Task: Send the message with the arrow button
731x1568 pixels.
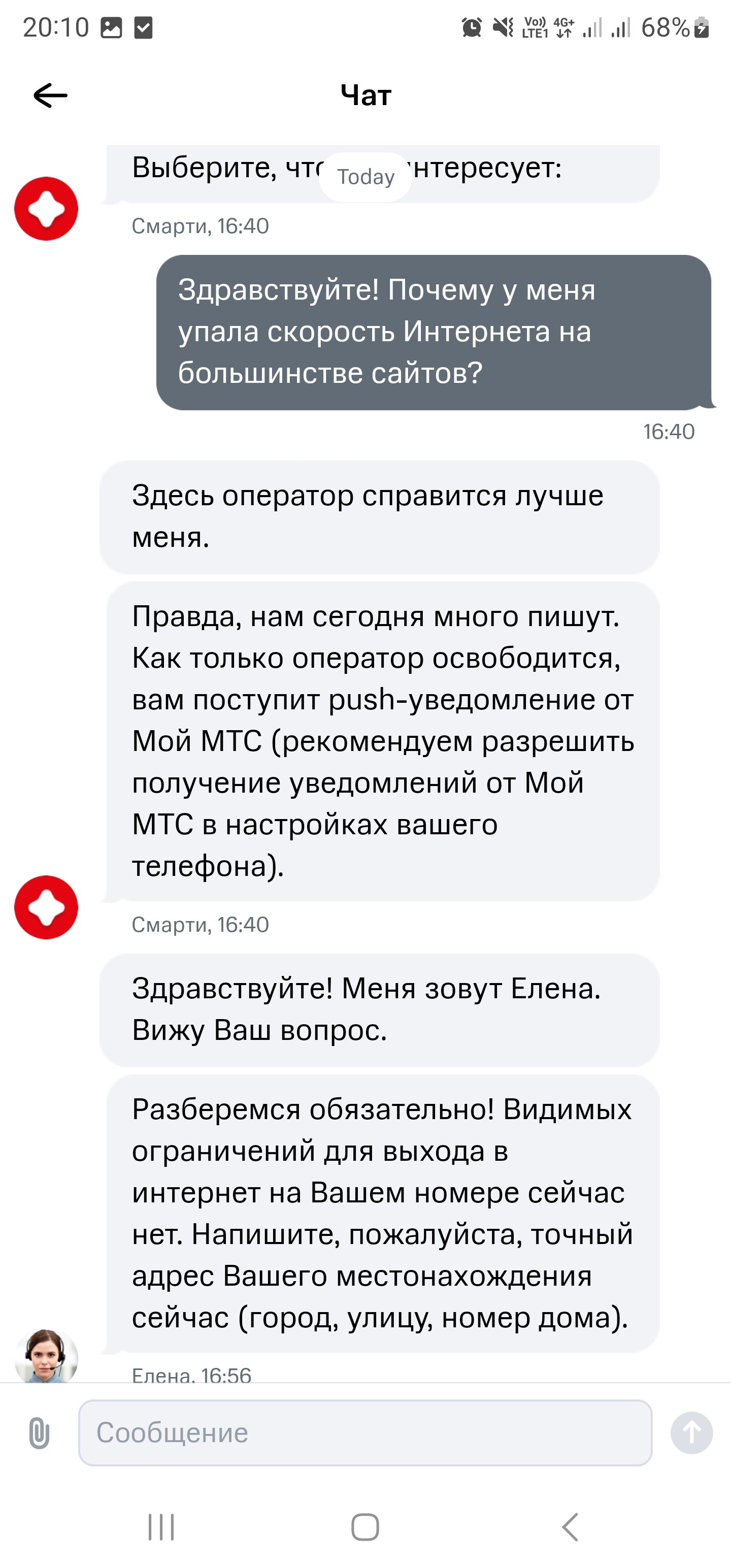Action: click(x=691, y=1433)
